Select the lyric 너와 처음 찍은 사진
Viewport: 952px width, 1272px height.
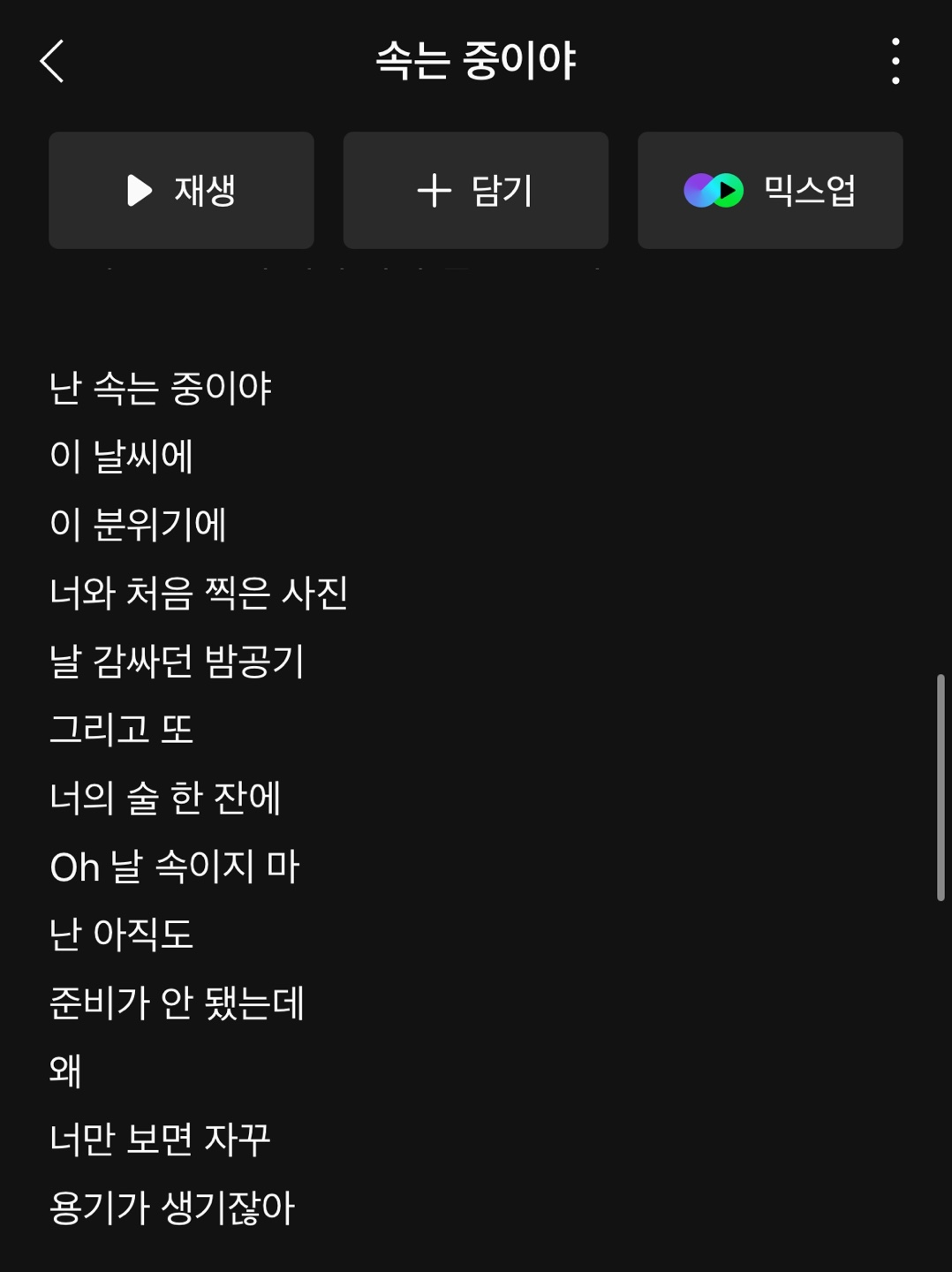(199, 594)
